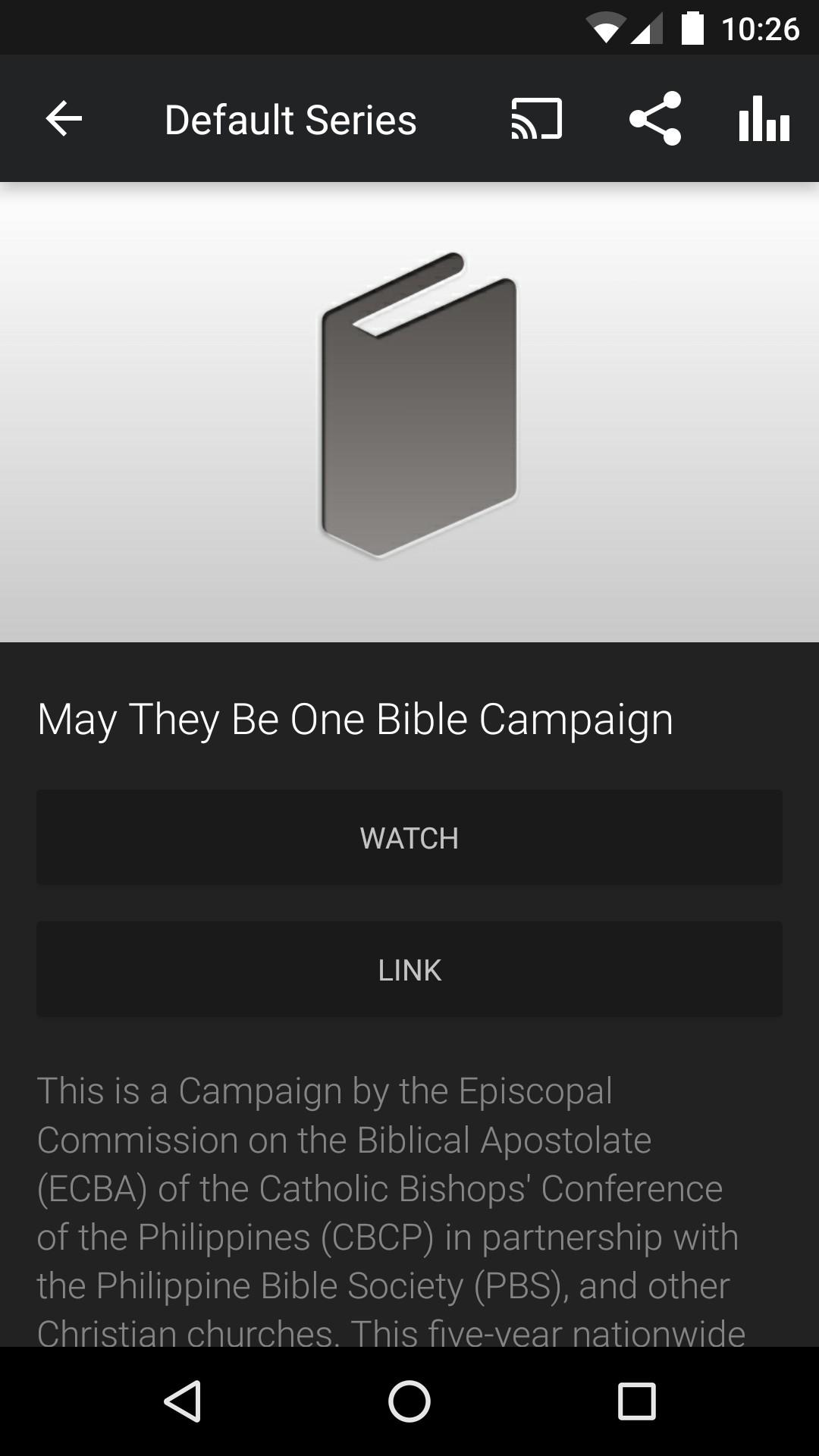
Task: Open the LINK for the campaign
Action: tap(409, 969)
